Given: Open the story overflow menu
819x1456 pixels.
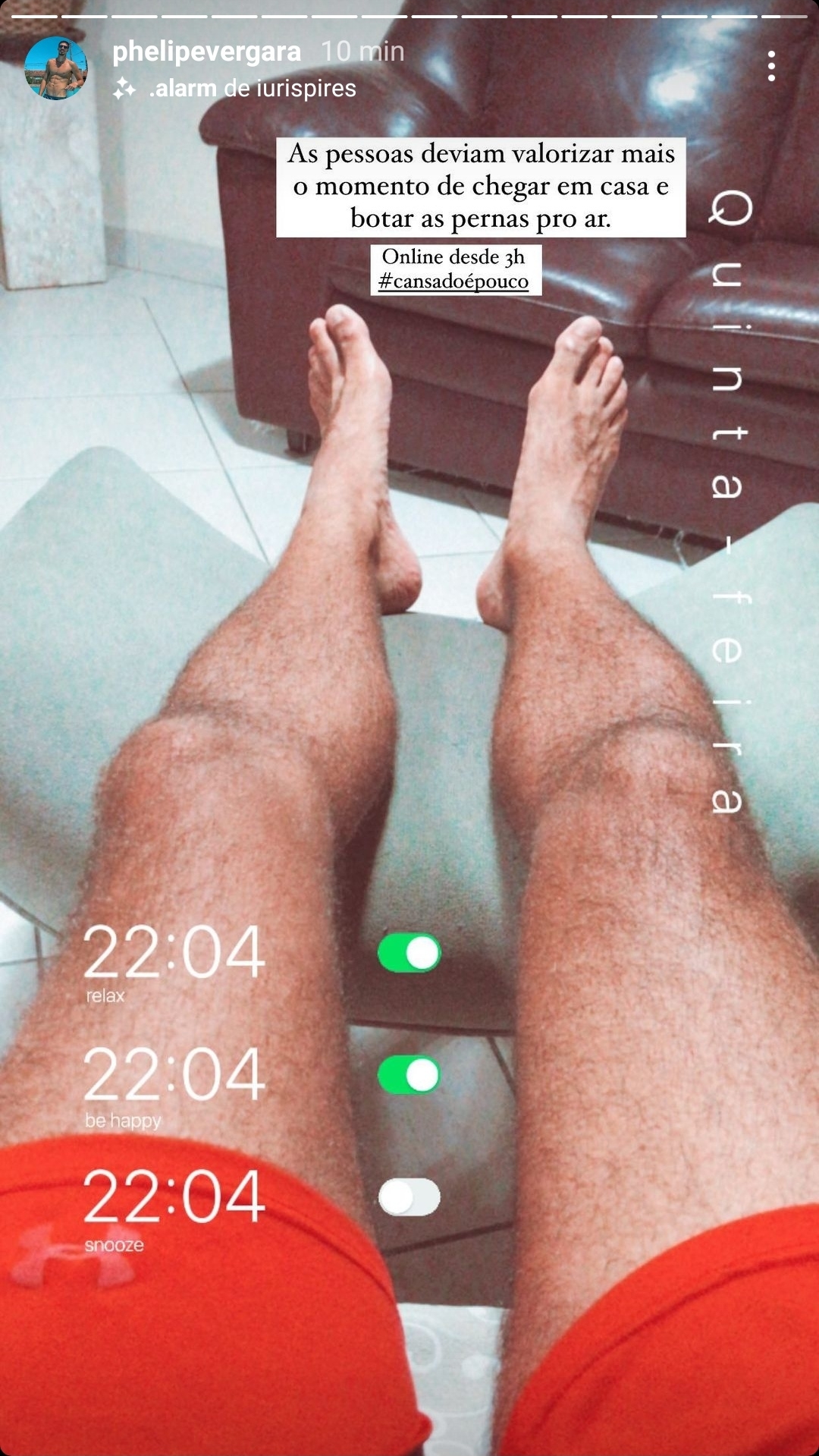Looking at the screenshot, I should click(x=771, y=67).
